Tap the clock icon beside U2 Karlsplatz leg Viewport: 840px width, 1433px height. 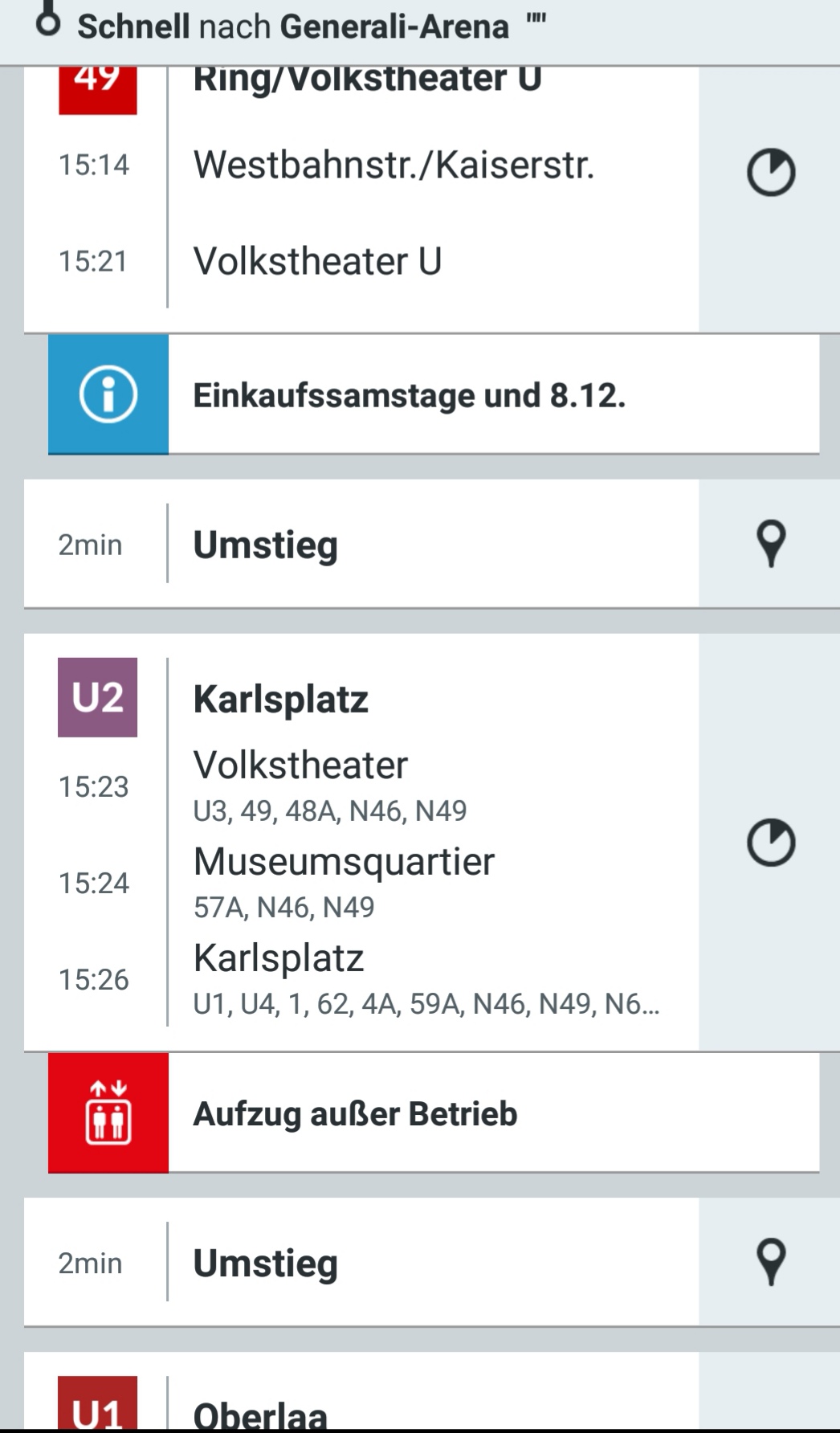coord(771,843)
